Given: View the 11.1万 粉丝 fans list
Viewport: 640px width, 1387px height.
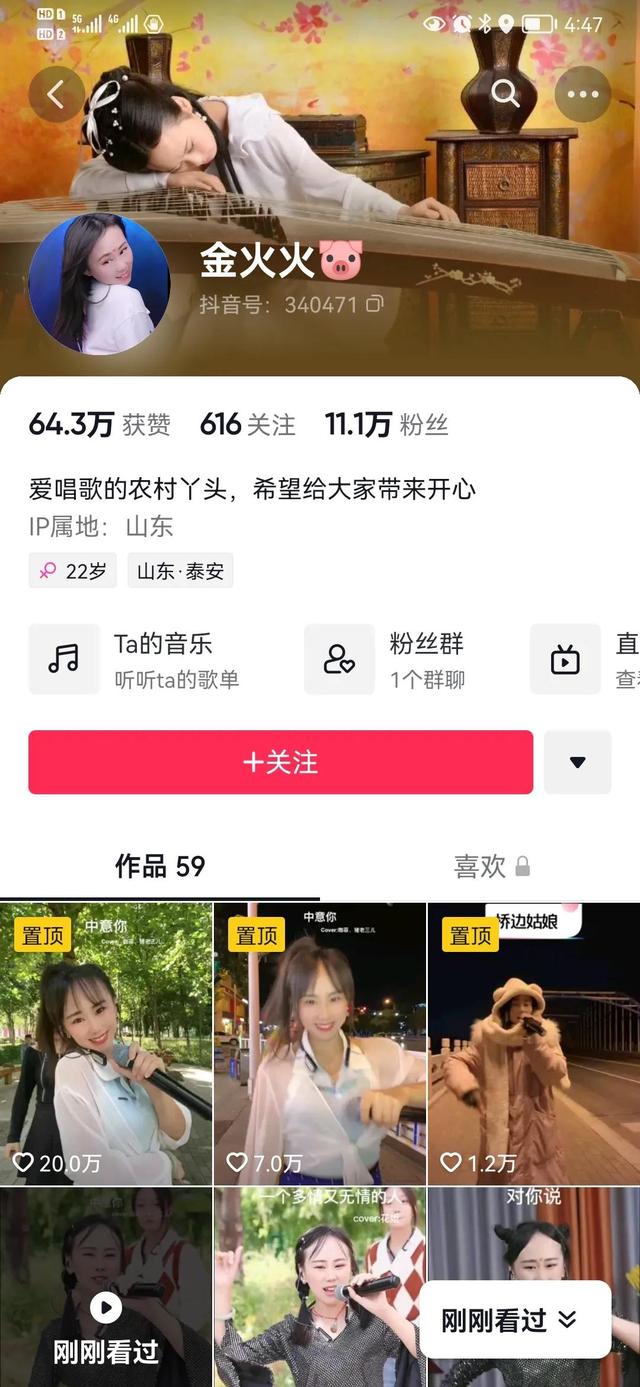Looking at the screenshot, I should 386,424.
